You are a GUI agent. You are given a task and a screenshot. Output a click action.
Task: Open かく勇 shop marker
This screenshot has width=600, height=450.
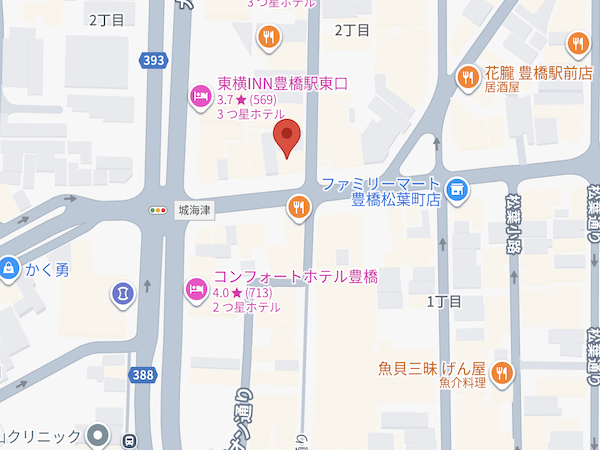click(9, 268)
